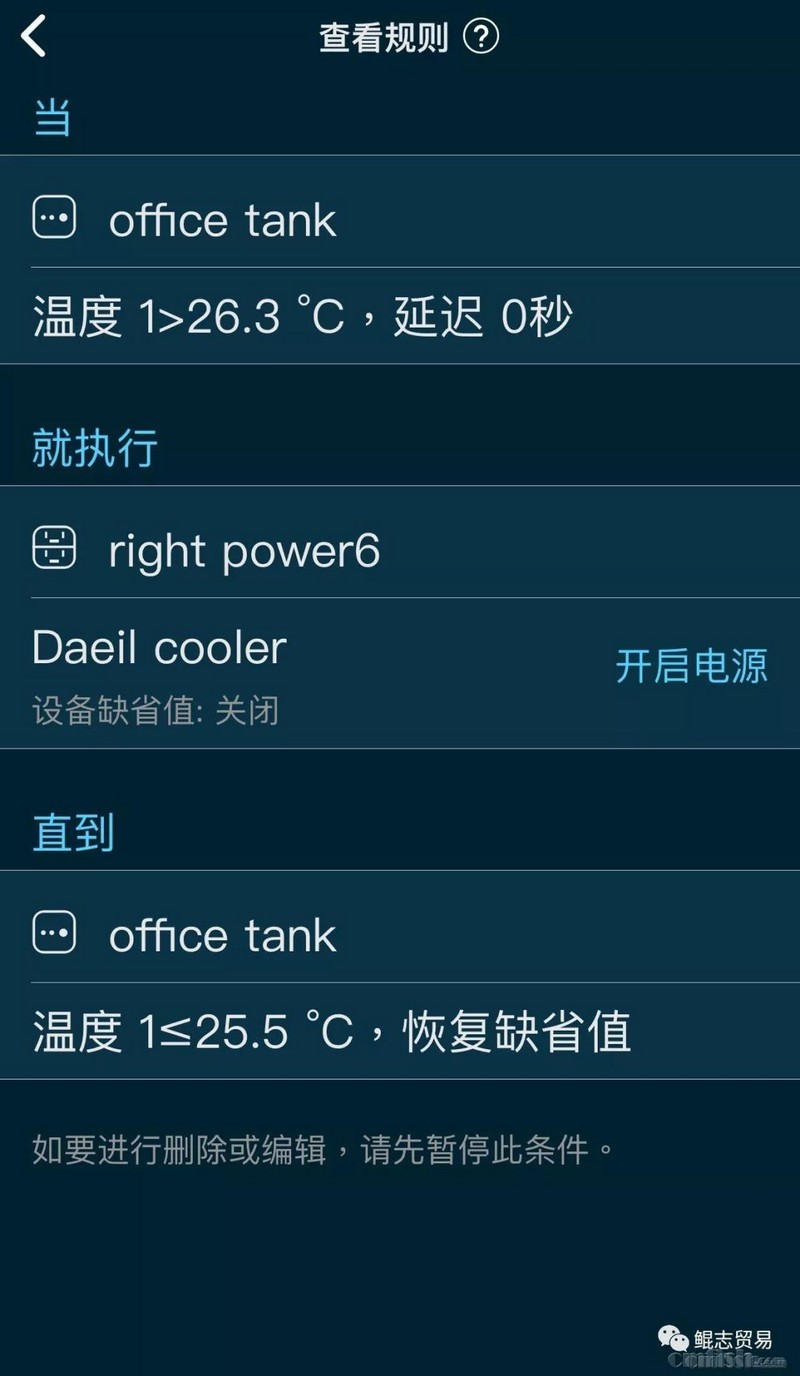Viewport: 800px width, 1376px height.
Task: Open the help question mark icon
Action: (481, 37)
